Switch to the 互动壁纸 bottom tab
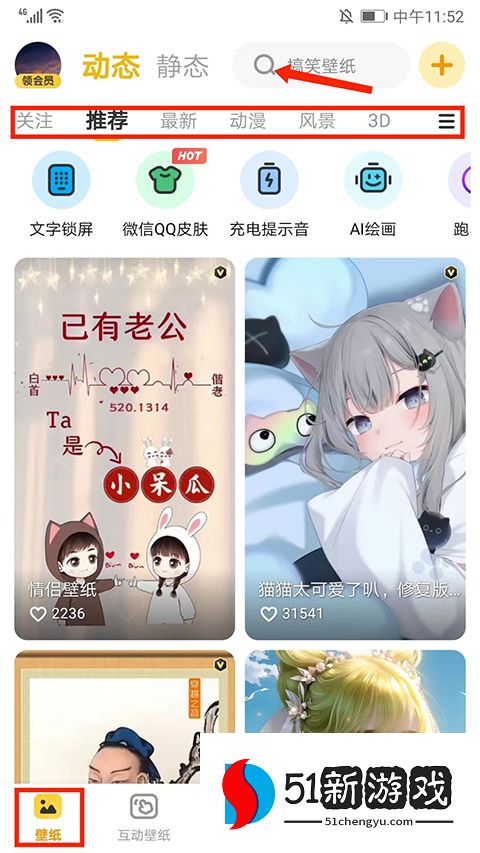The width and height of the screenshot is (480, 853). tap(144, 818)
